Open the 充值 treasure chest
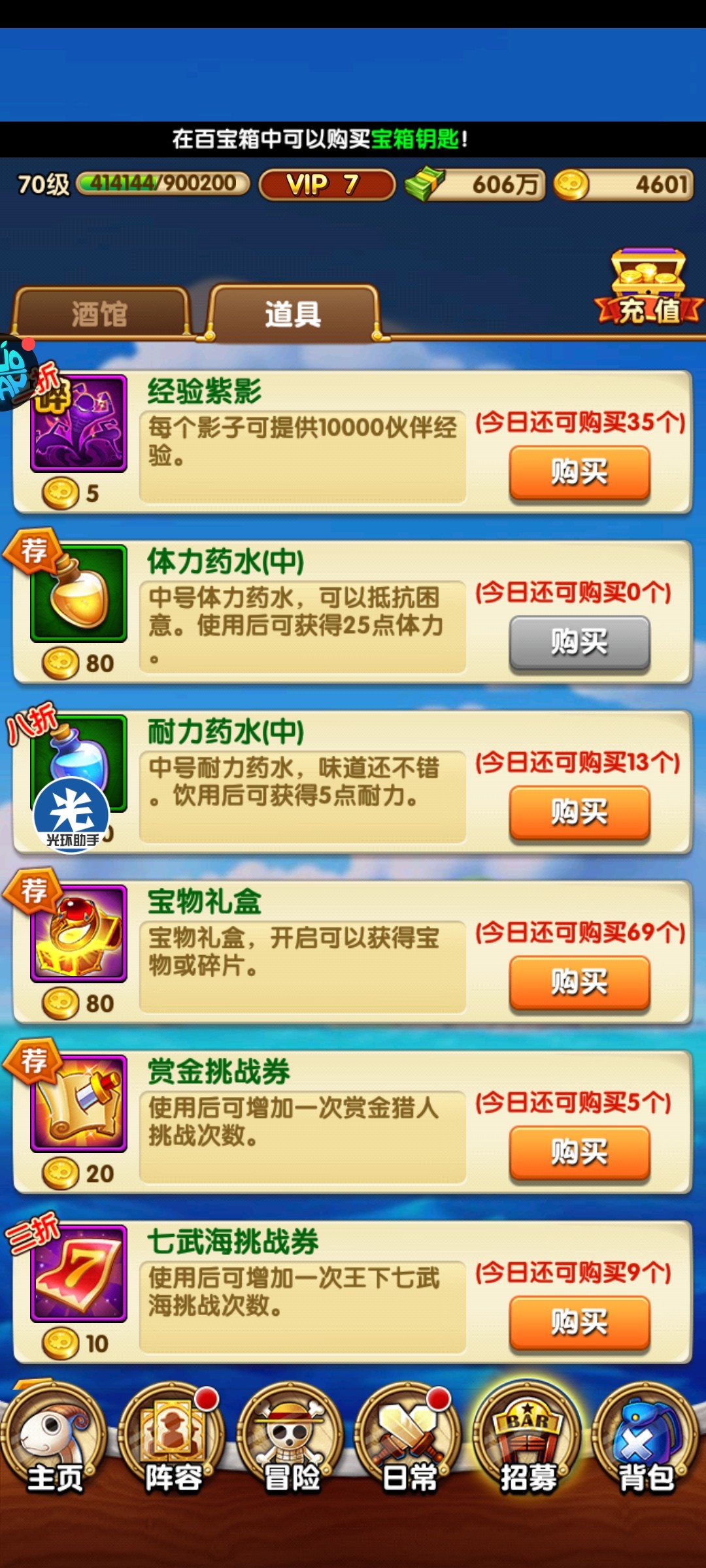The height and width of the screenshot is (1568, 706). click(648, 288)
